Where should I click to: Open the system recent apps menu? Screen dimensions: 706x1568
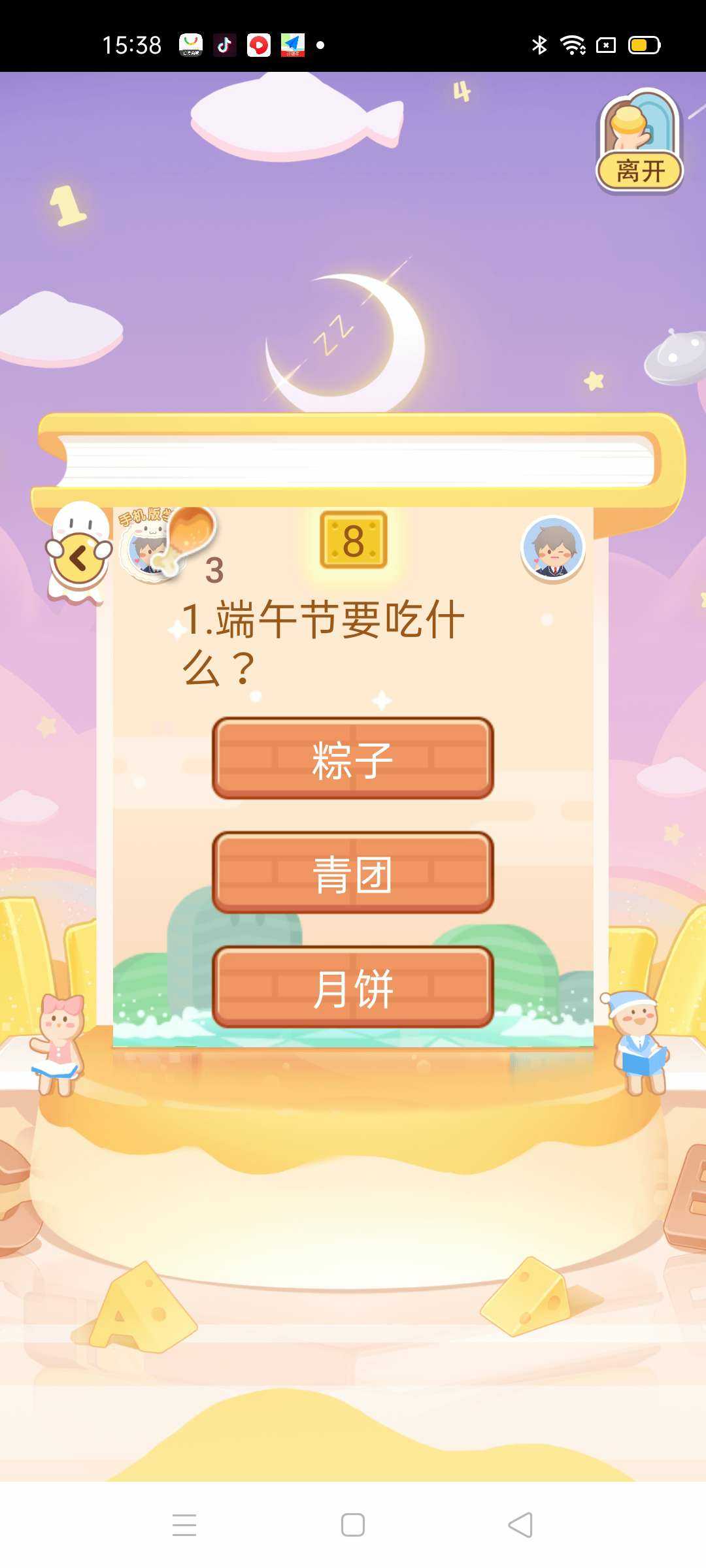[x=184, y=1525]
